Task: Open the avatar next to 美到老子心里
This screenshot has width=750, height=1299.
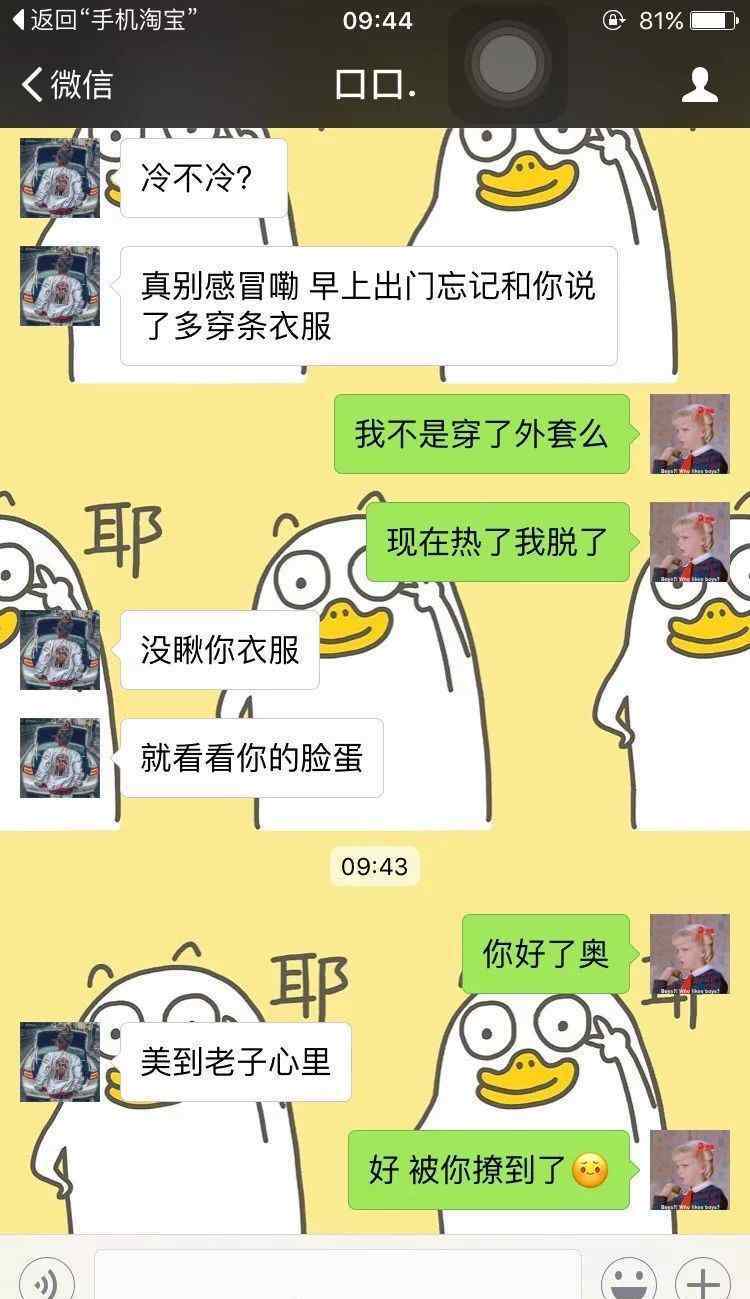Action: click(x=60, y=1062)
